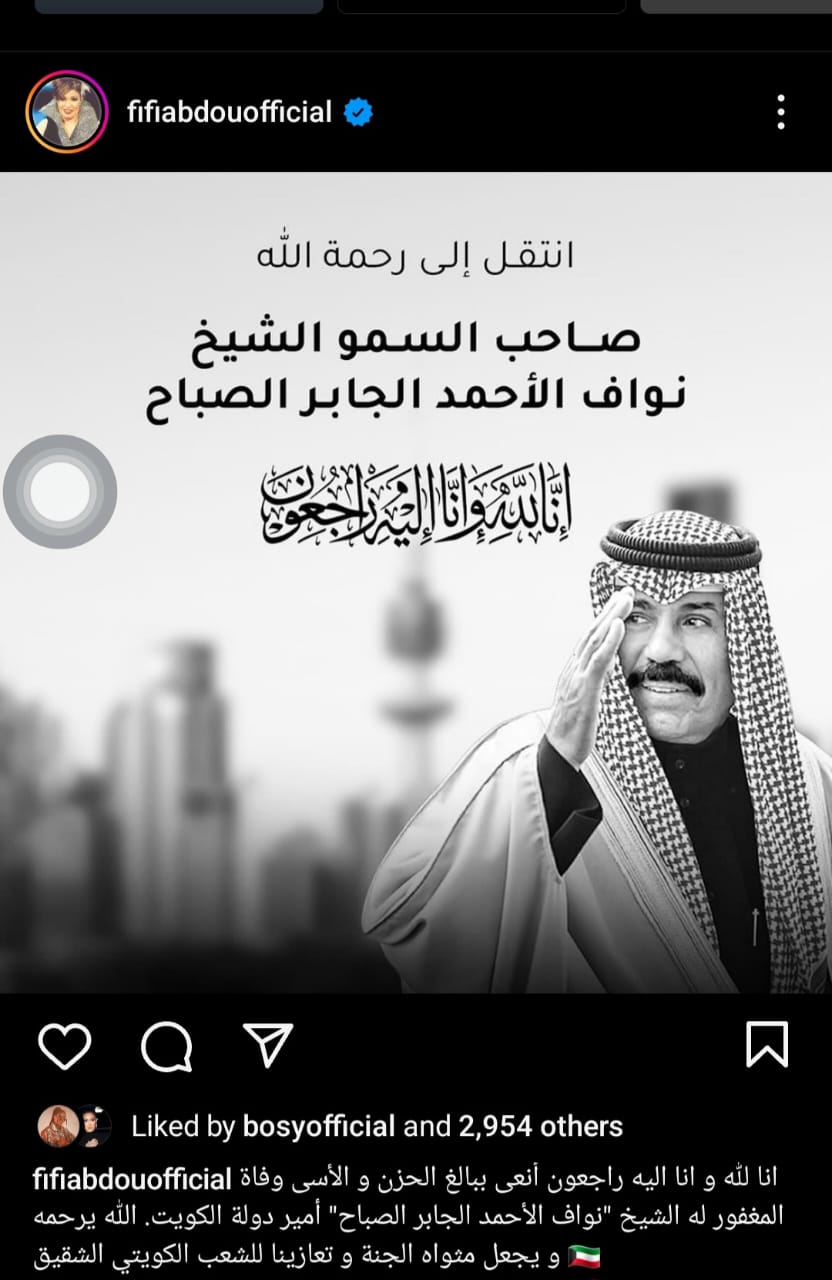
Task: Open fifiabdouofficial's profile picture story
Action: click(x=67, y=112)
